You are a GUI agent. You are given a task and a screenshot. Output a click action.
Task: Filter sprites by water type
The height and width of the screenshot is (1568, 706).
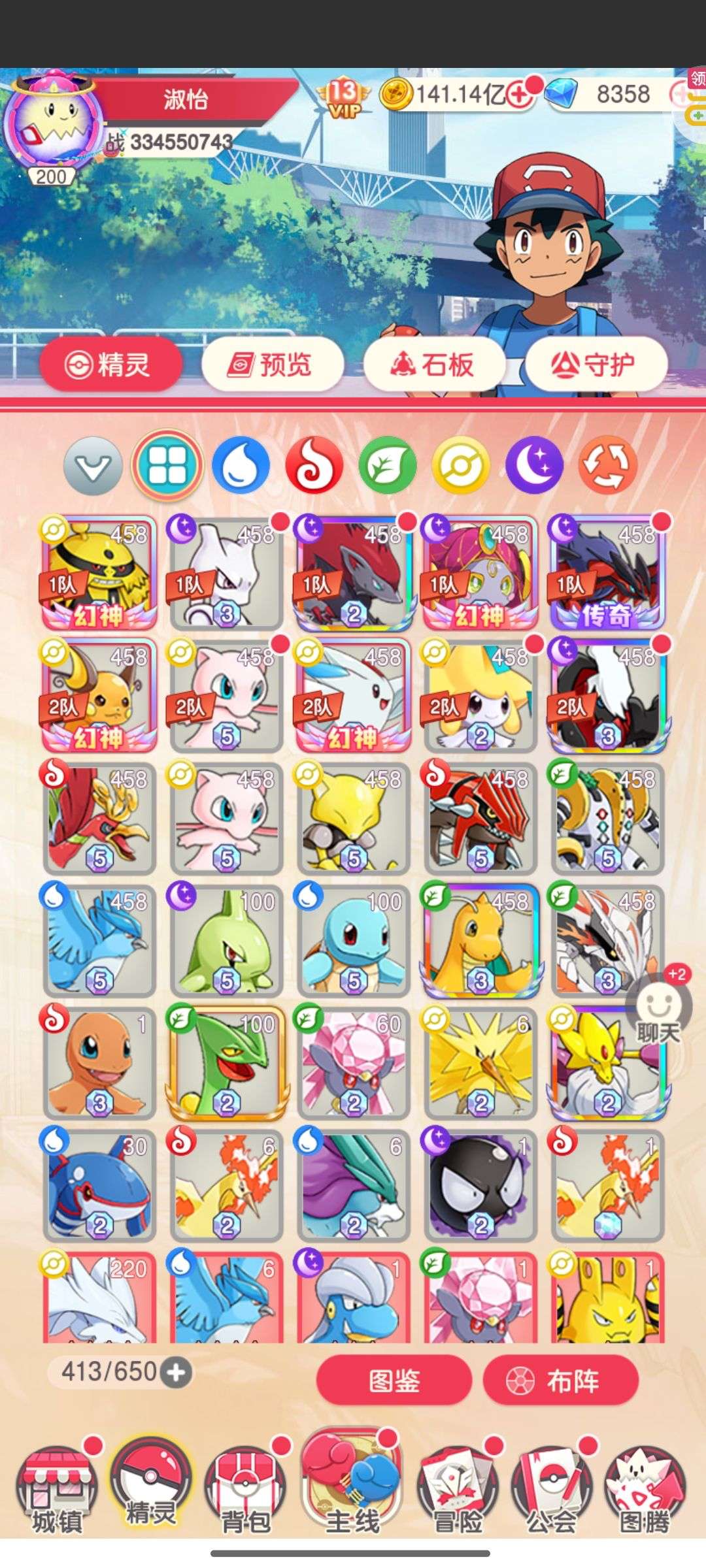[x=241, y=465]
